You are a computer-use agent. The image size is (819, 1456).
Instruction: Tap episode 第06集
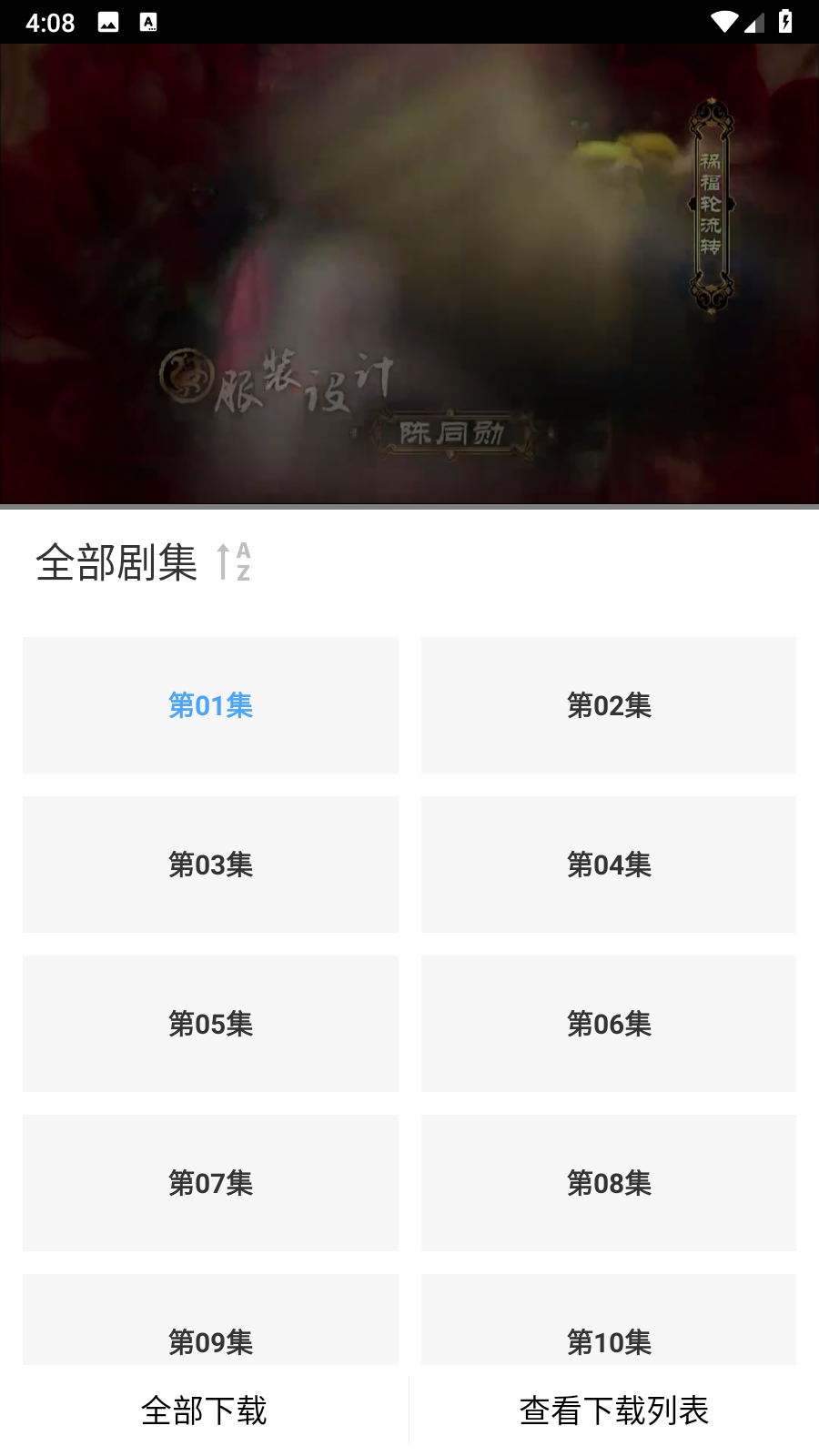[x=608, y=1024]
